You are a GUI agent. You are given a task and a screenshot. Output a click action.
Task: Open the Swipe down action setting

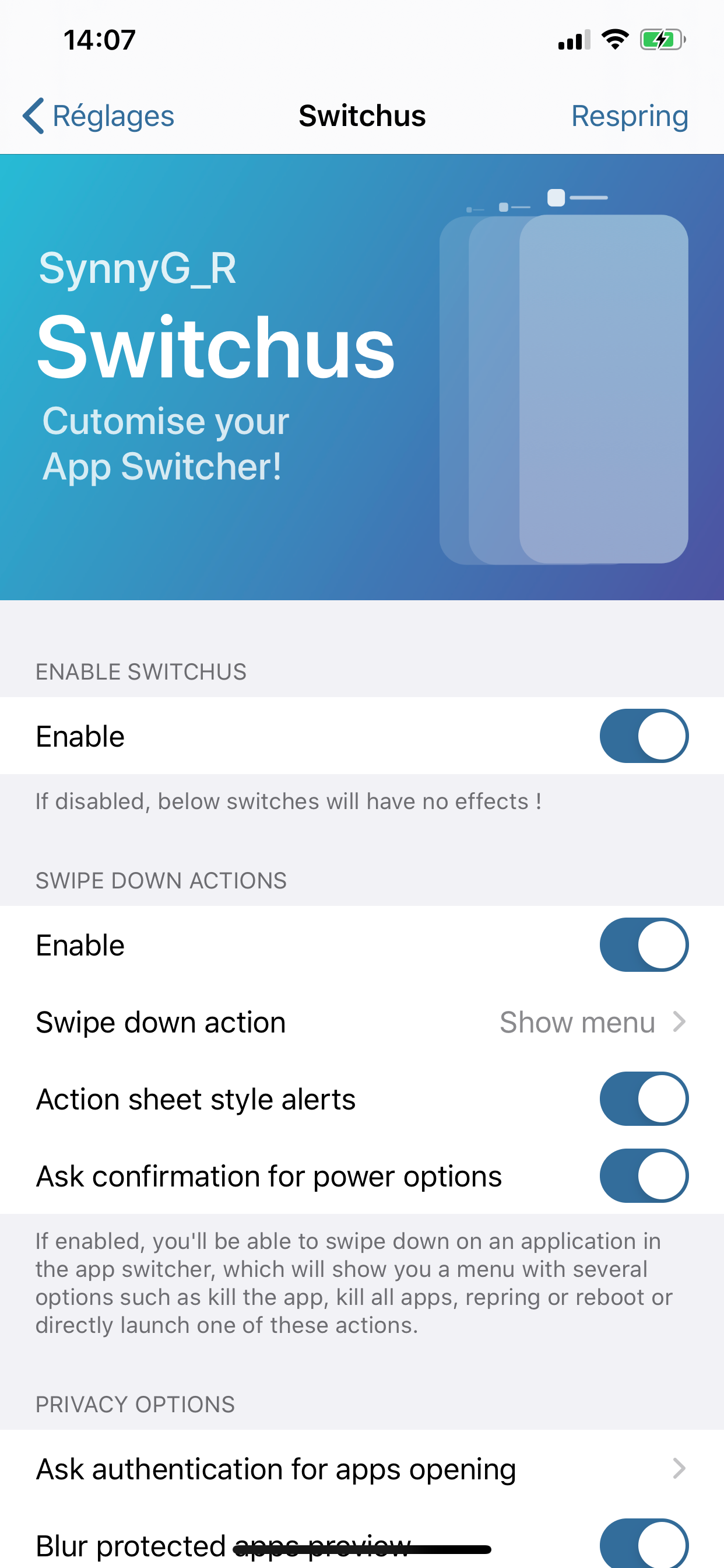(362, 1021)
